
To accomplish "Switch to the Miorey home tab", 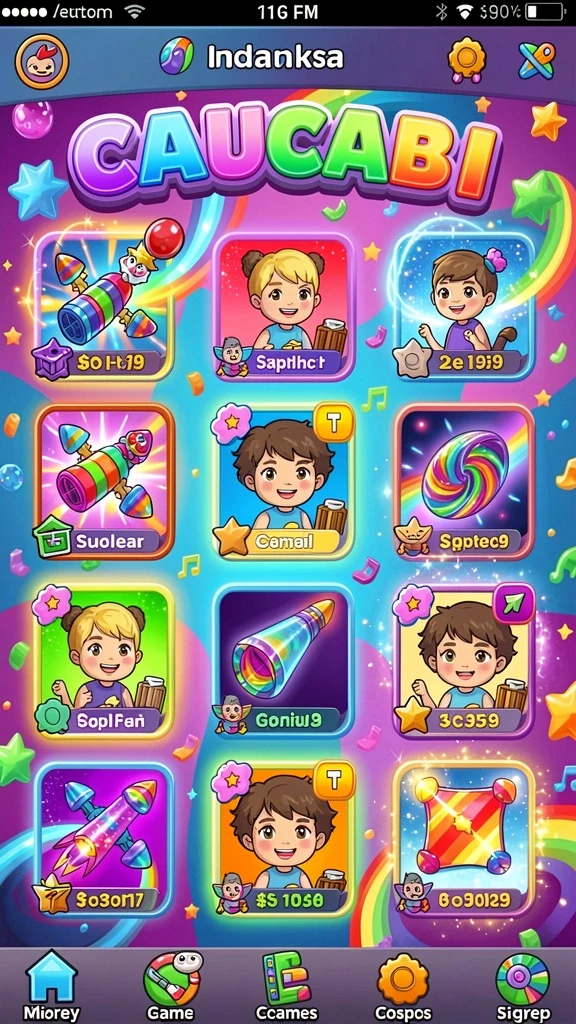I will (52, 985).
